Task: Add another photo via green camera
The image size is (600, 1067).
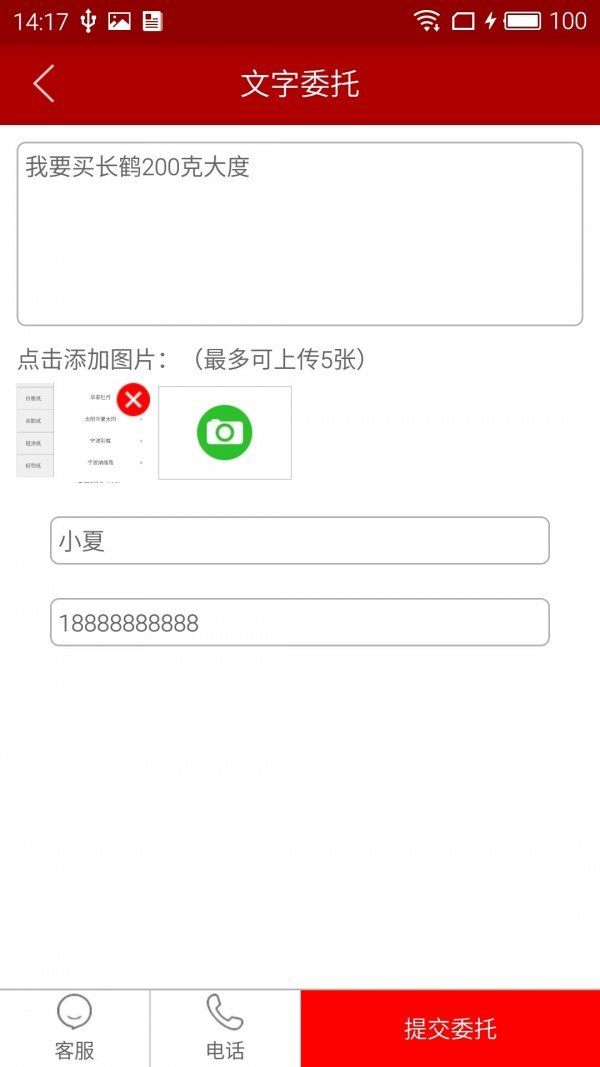Action: click(224, 433)
